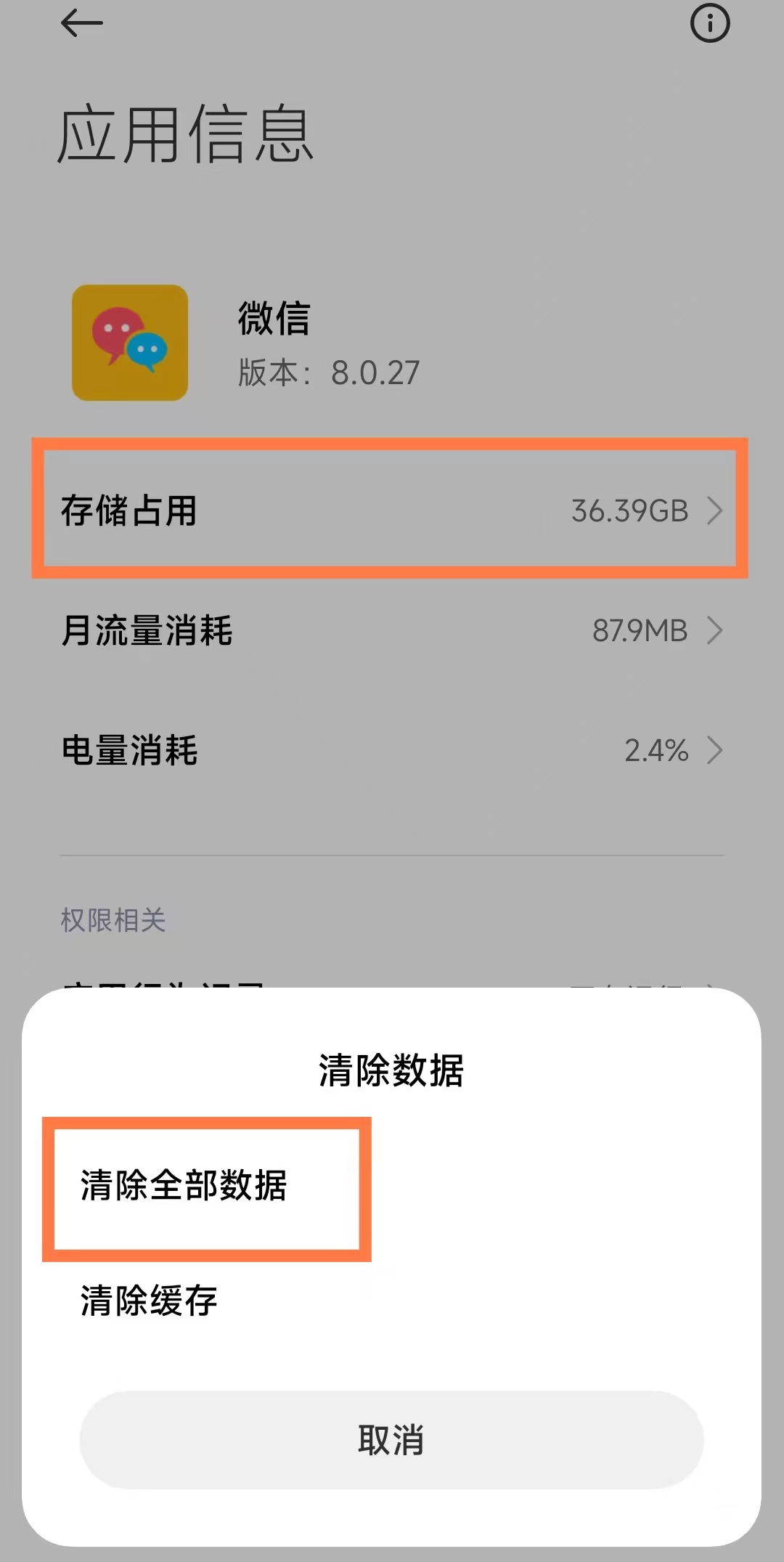Image resolution: width=784 pixels, height=1562 pixels.
Task: Dismiss the dialog with 取消
Action: tap(391, 1439)
